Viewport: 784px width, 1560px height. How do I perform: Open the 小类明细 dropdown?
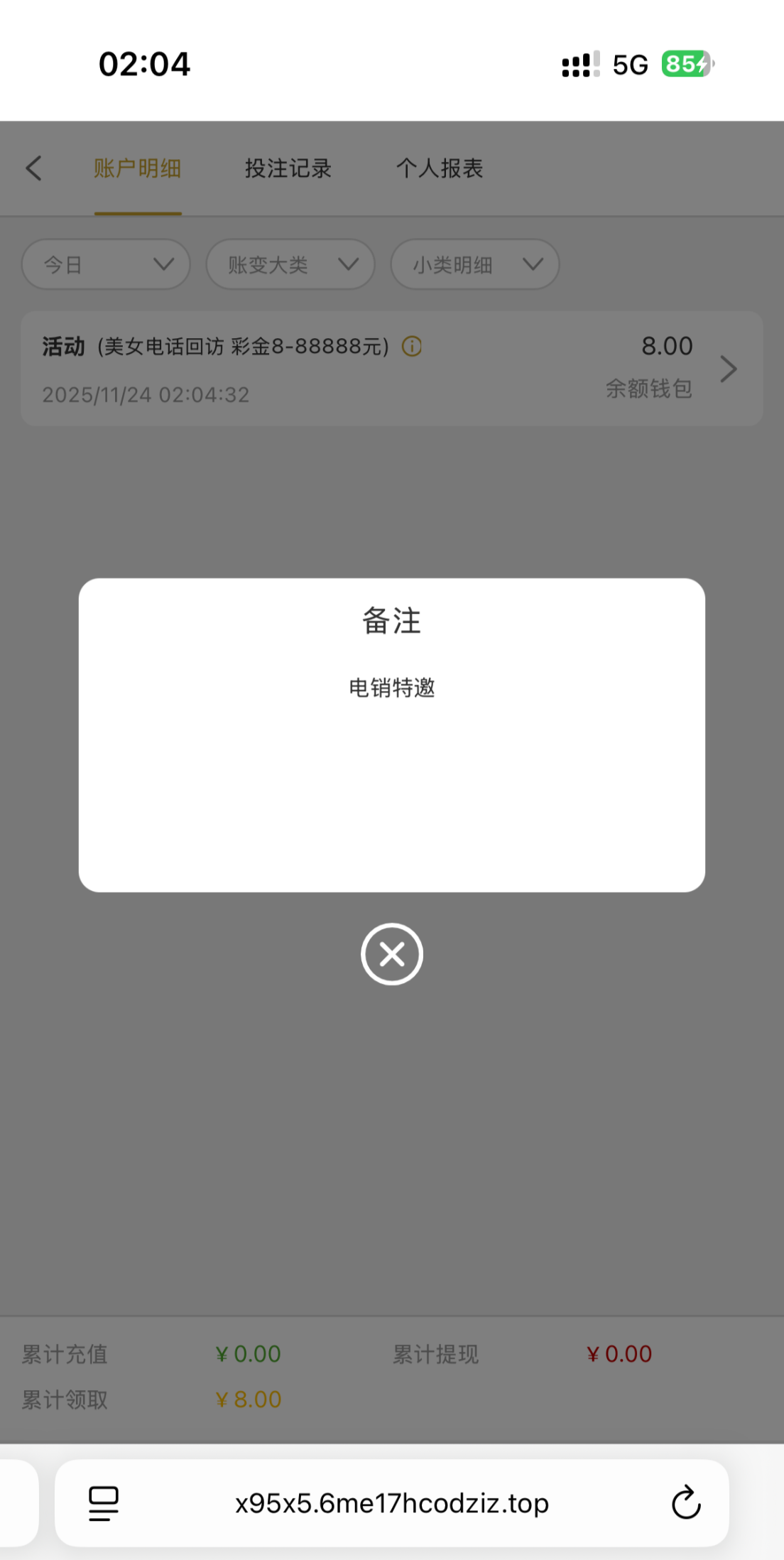point(474,264)
